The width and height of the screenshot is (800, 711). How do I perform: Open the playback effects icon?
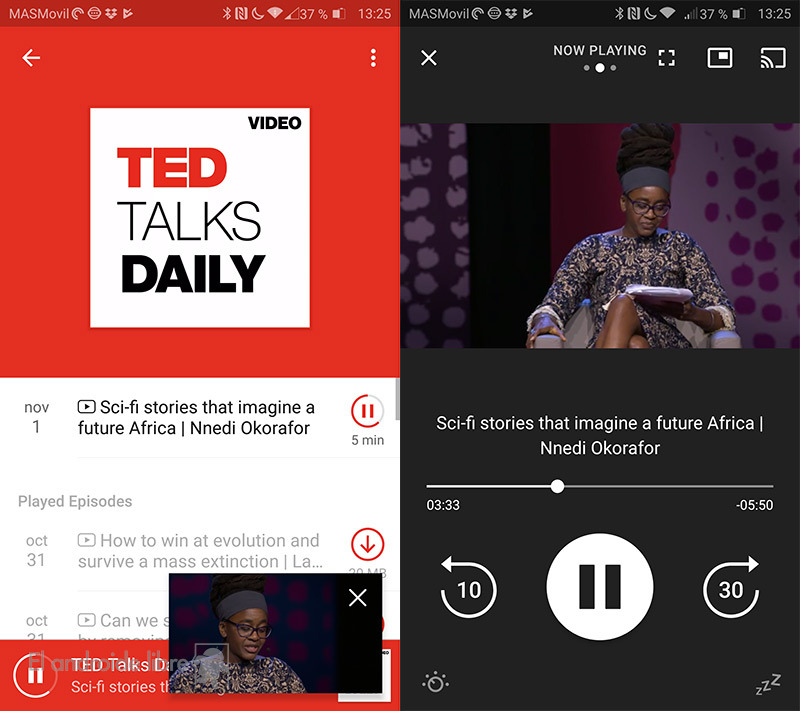coord(436,682)
